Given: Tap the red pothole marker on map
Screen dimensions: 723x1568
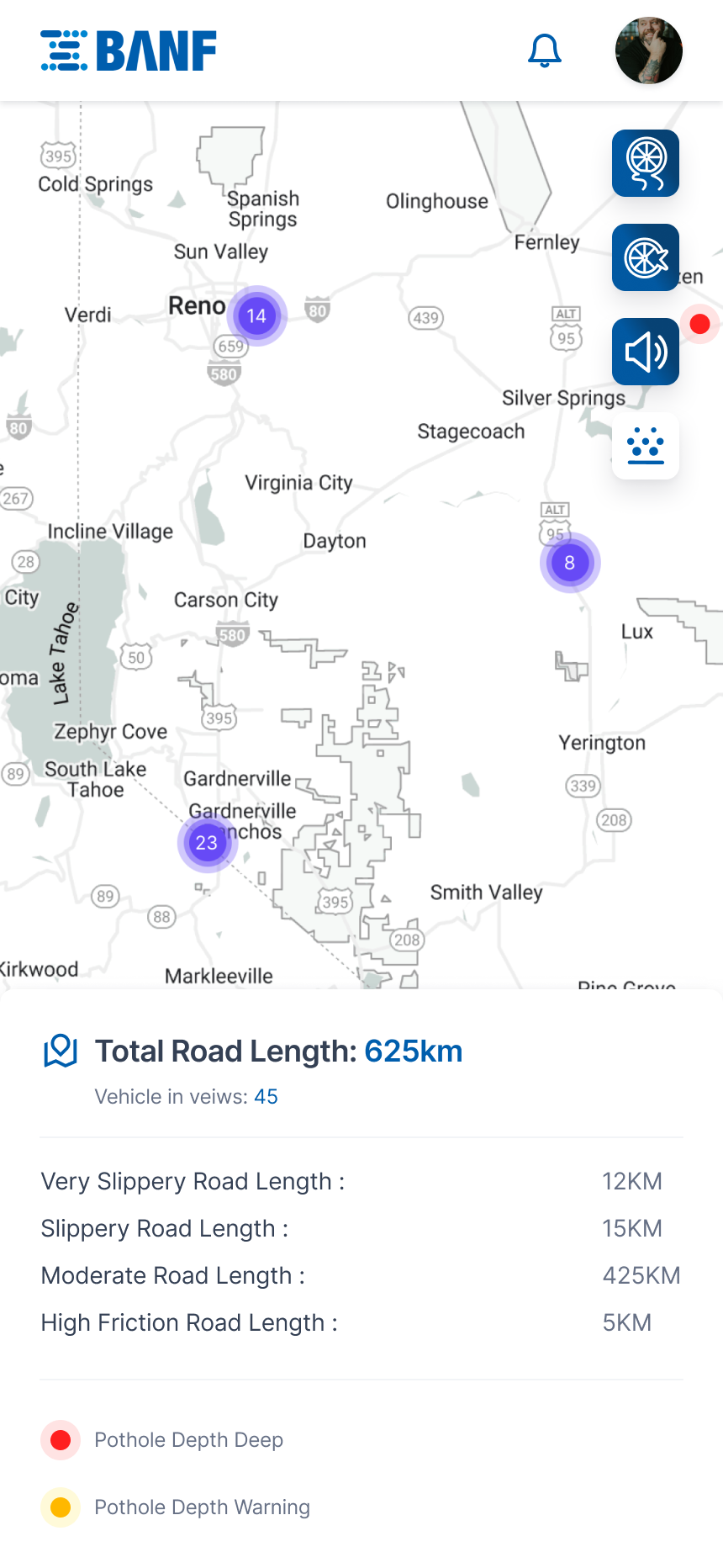Looking at the screenshot, I should click(x=699, y=325).
